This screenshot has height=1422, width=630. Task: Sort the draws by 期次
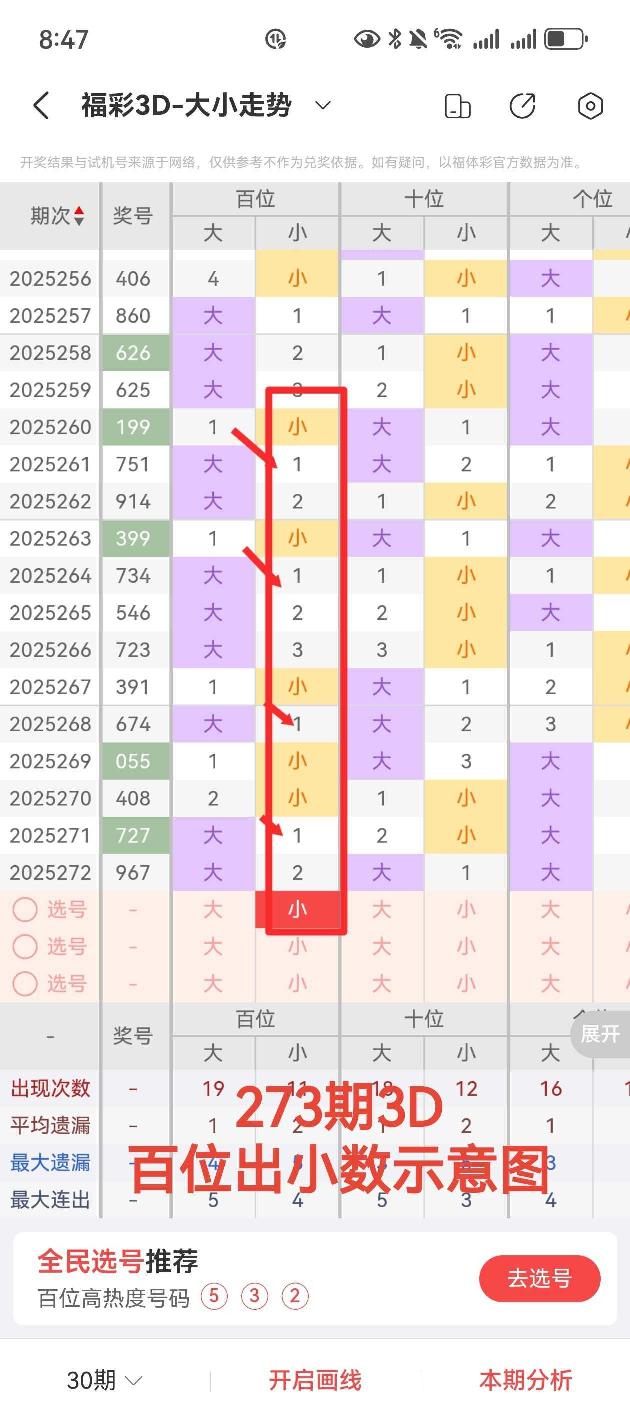(57, 215)
